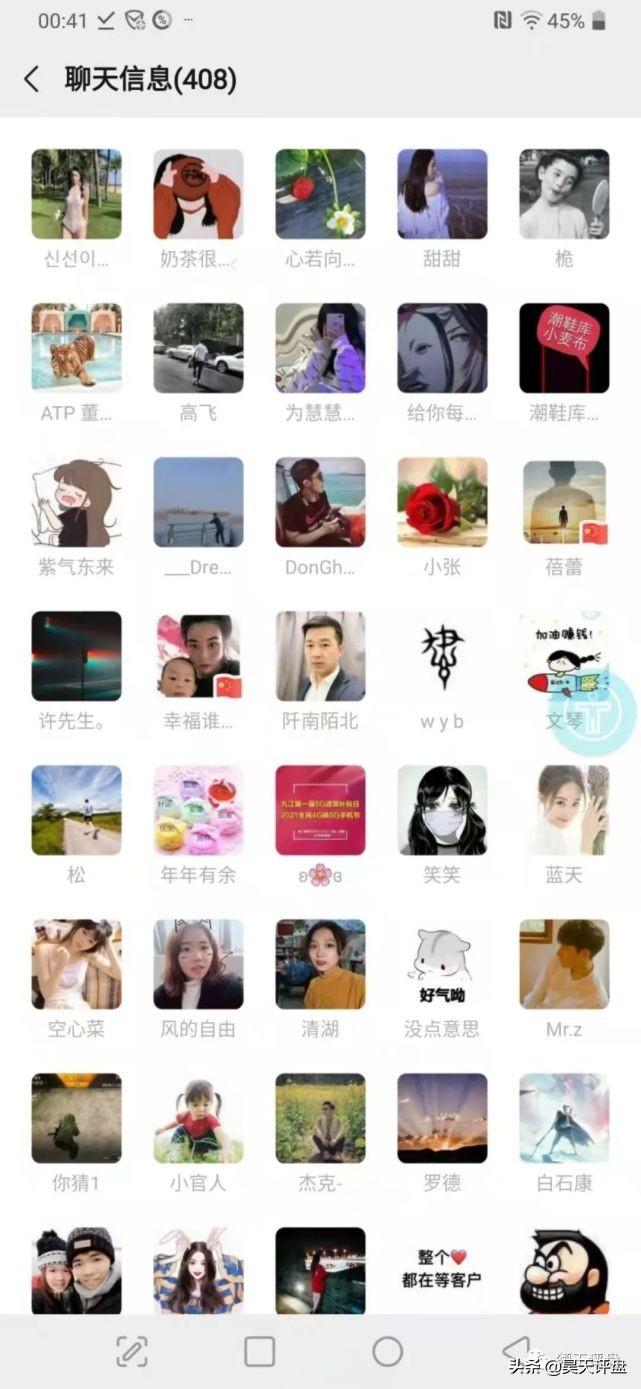View member 清湖
The image size is (641, 1389).
320,964
